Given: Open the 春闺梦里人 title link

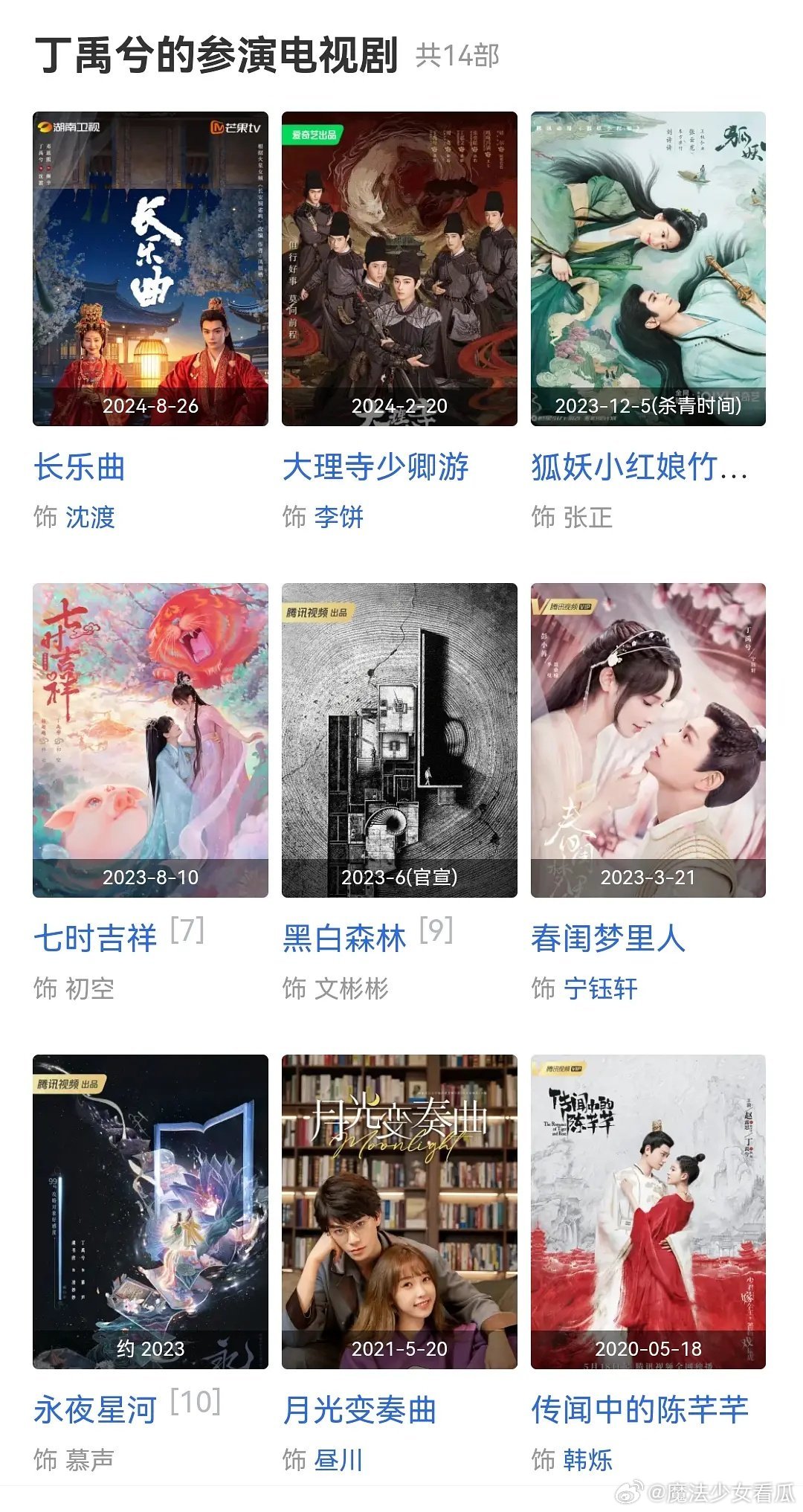Looking at the screenshot, I should [x=607, y=939].
